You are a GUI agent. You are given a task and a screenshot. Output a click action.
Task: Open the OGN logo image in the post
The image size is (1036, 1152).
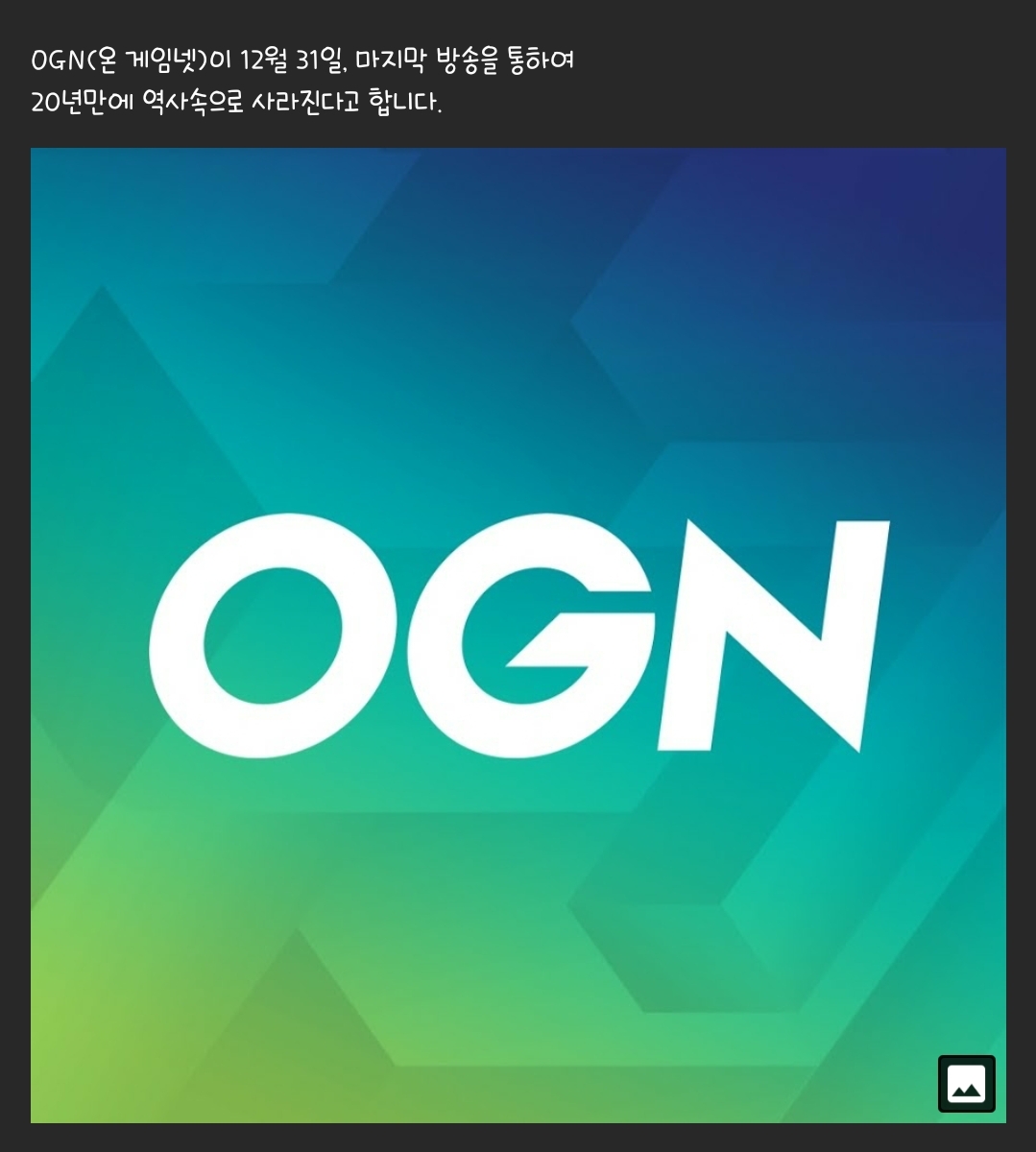point(518,636)
